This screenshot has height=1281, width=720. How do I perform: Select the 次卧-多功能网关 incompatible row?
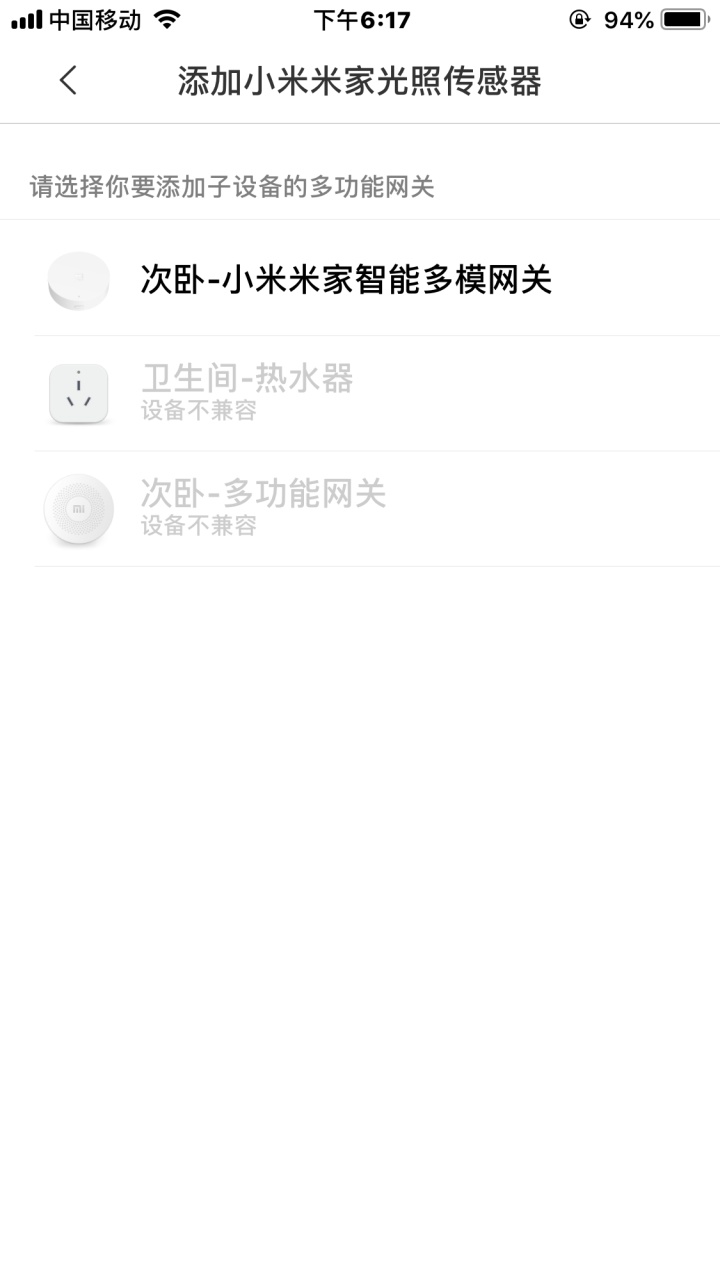tap(360, 508)
